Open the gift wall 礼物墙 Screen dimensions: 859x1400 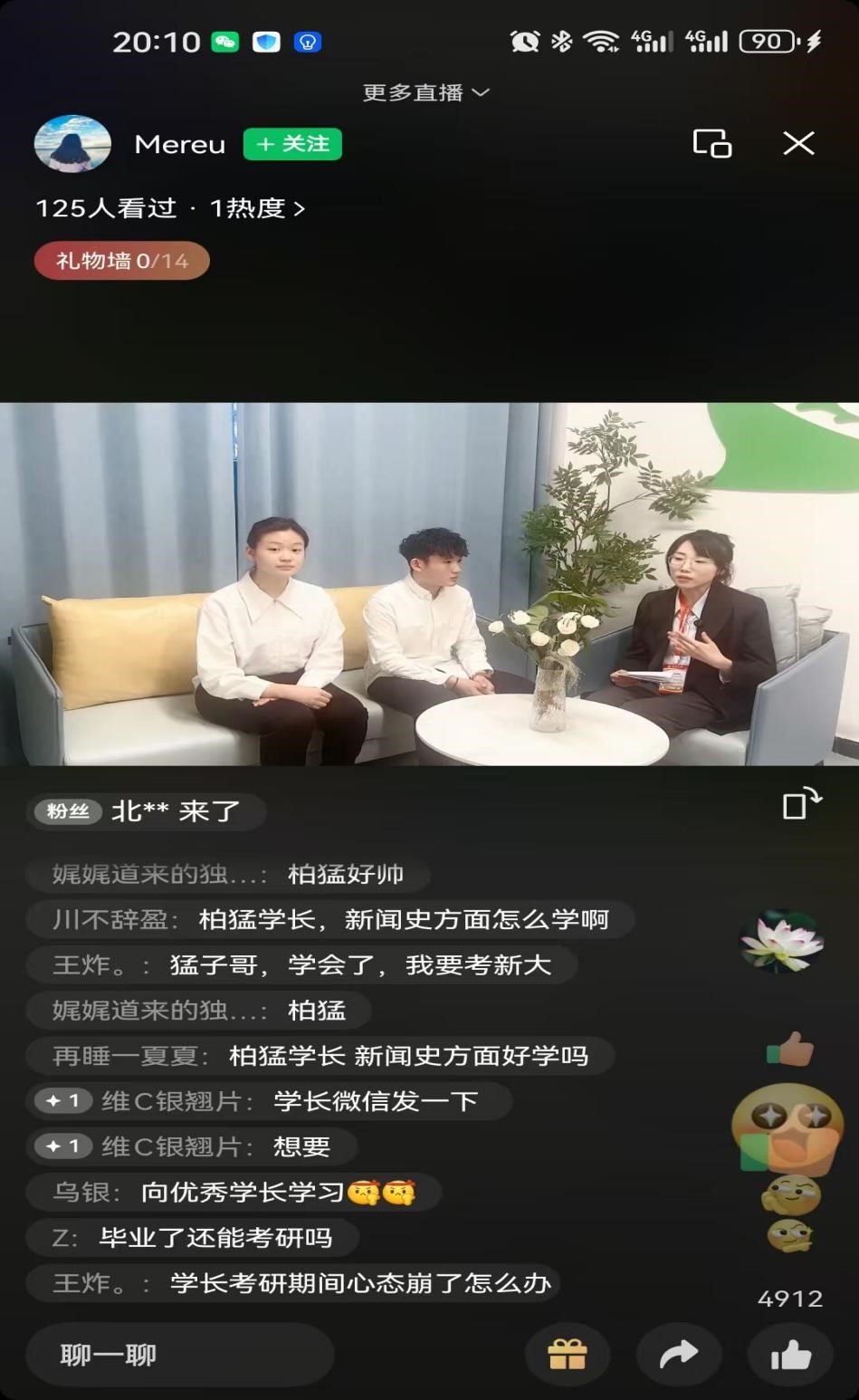pyautogui.click(x=122, y=261)
